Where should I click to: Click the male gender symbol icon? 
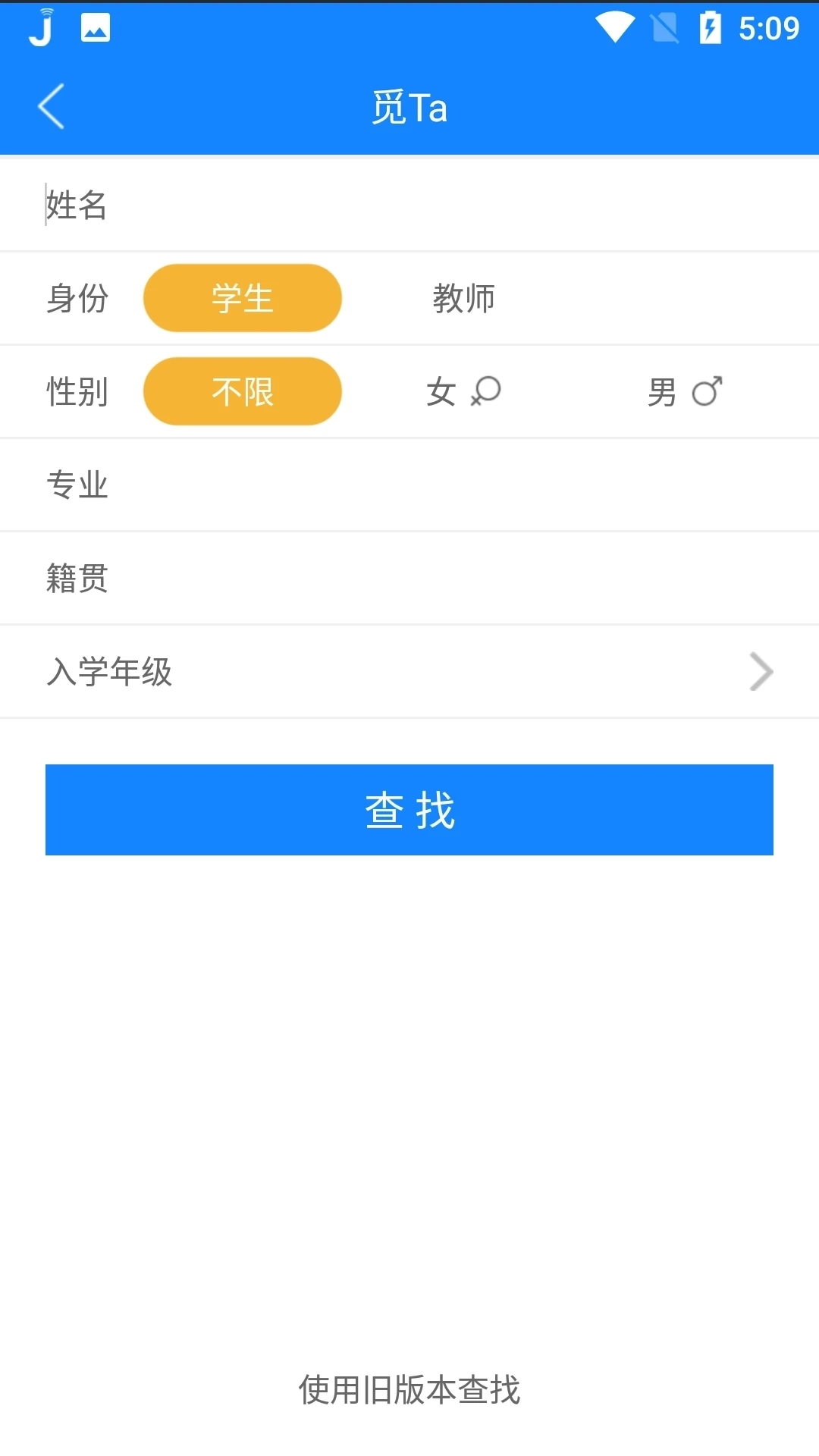[x=707, y=391]
